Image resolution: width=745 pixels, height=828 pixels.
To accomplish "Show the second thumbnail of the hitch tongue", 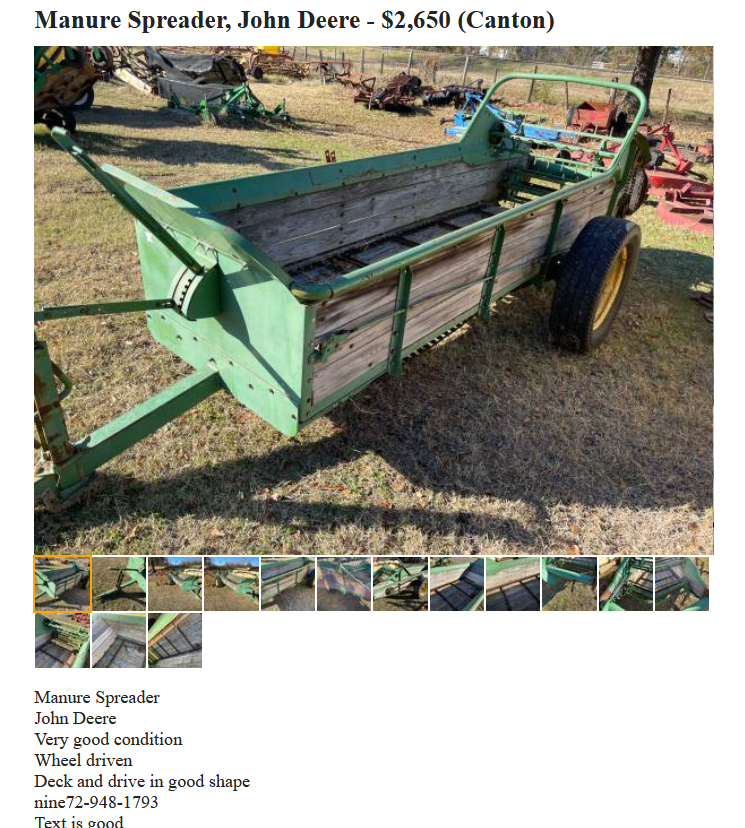I will tap(119, 584).
